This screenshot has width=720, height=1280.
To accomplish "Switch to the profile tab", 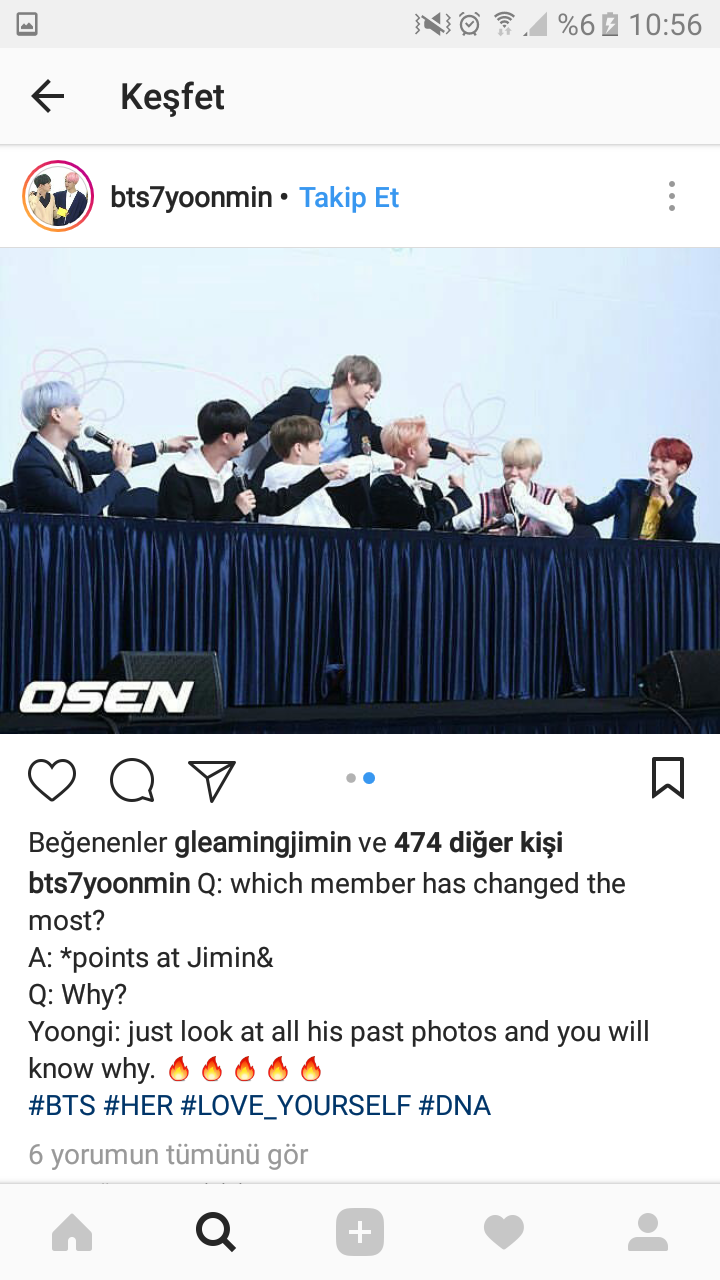I will pyautogui.click(x=648, y=1233).
